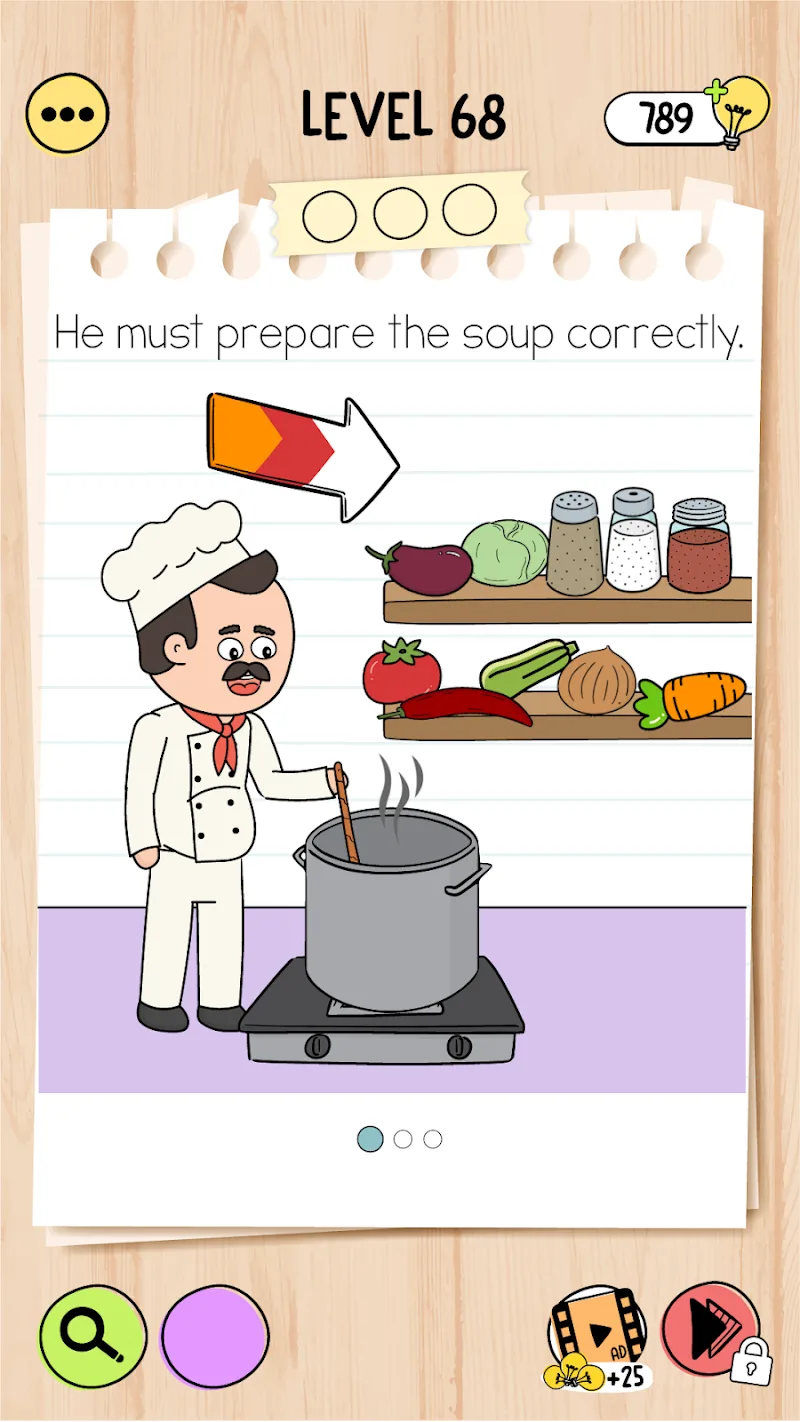This screenshot has height=1422, width=800.
Task: Pick the red spice jar
Action: 698,547
